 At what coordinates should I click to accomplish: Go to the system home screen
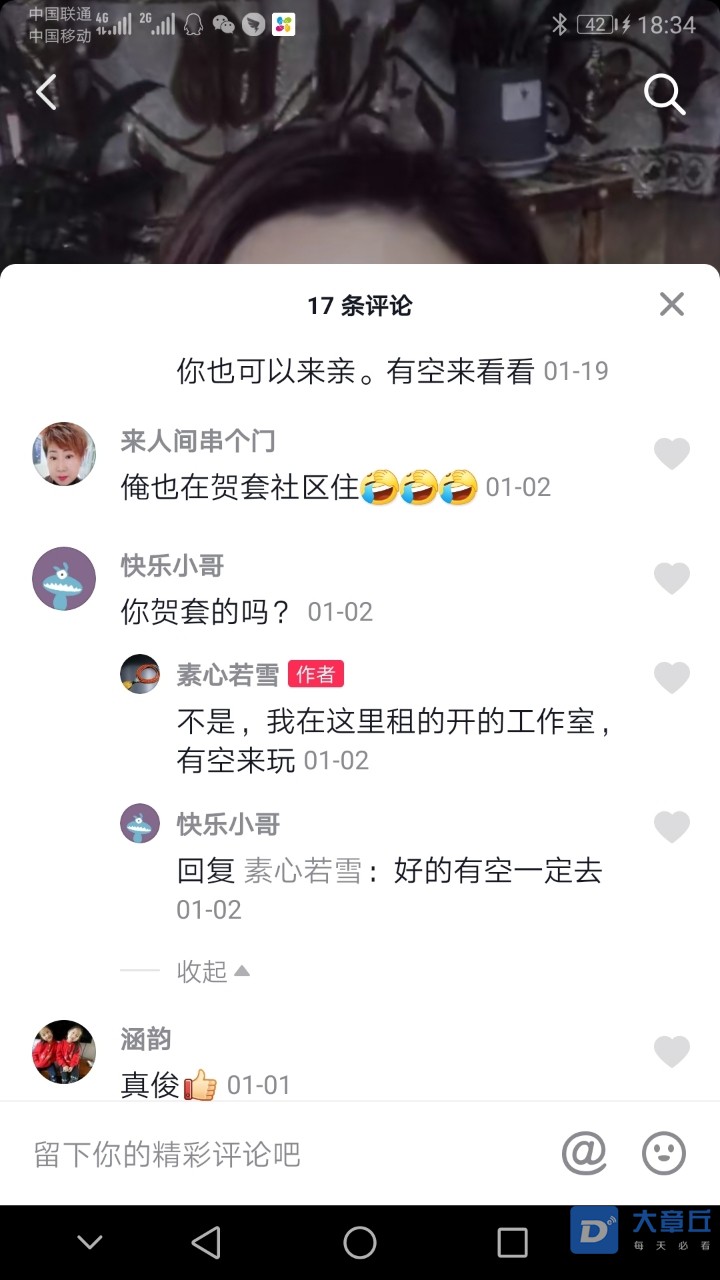[x=360, y=1243]
